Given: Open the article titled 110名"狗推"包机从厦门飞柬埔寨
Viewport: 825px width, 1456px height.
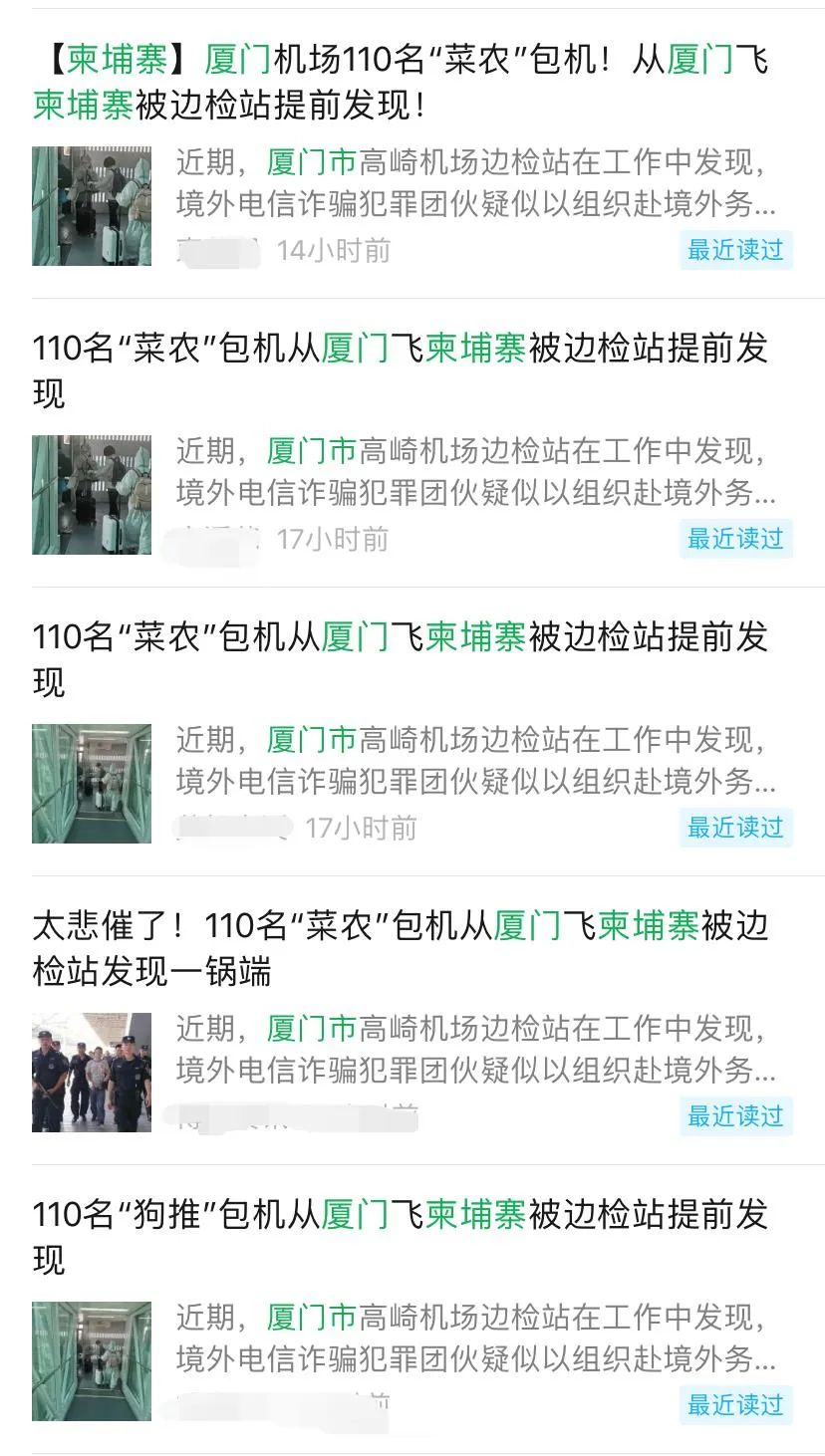Looking at the screenshot, I should click(x=399, y=1236).
